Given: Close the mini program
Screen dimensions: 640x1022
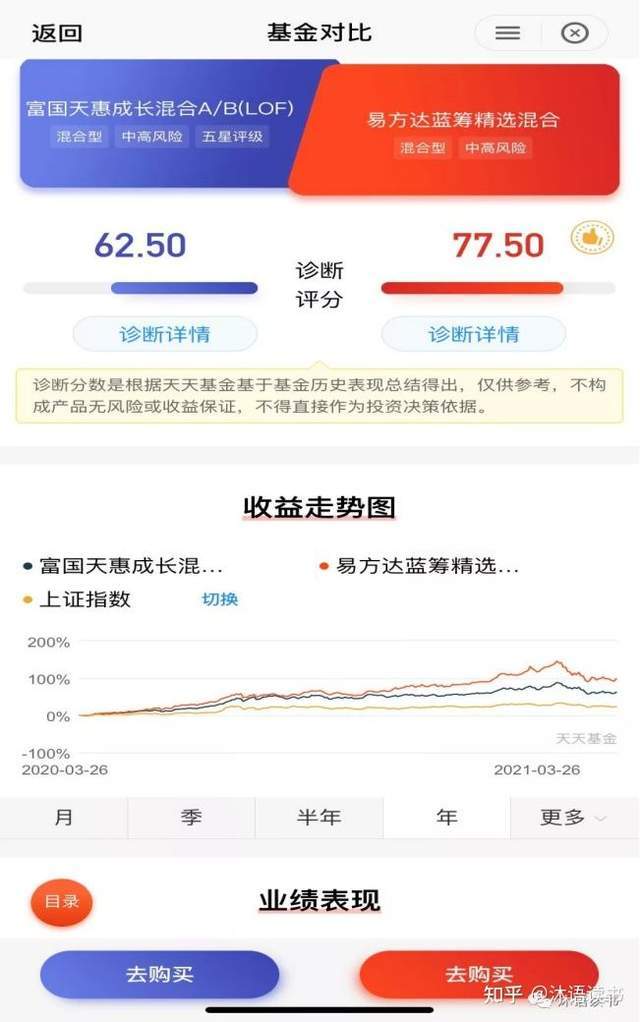Looking at the screenshot, I should (574, 33).
